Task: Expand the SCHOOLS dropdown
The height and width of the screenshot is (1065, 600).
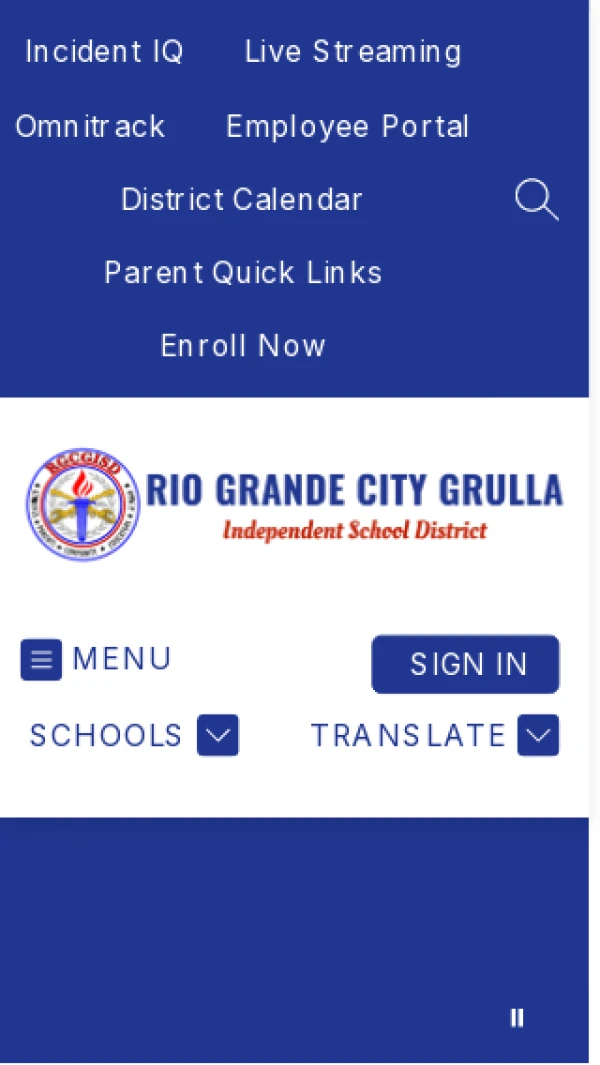Action: pyautogui.click(x=217, y=736)
